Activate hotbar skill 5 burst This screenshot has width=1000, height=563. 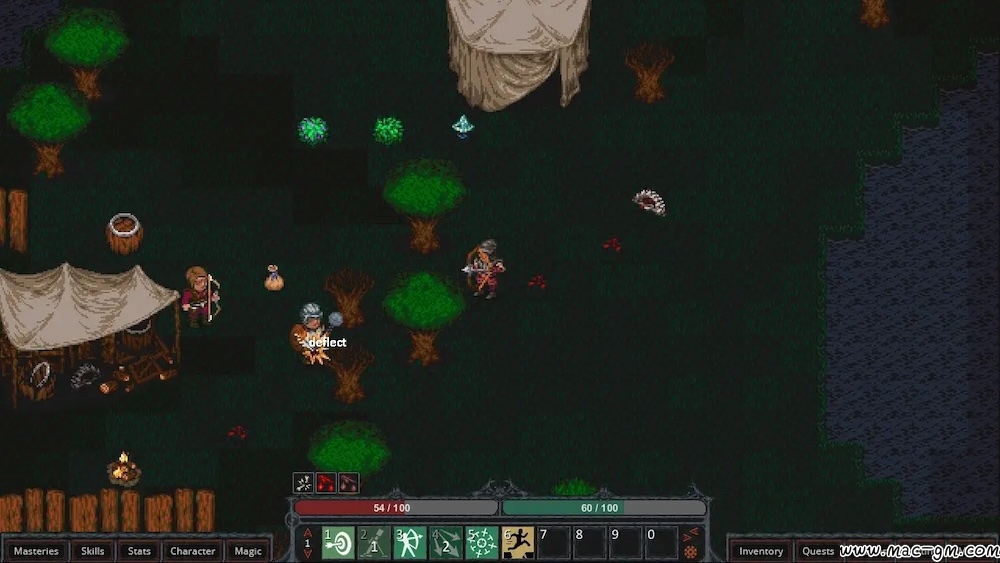(482, 543)
